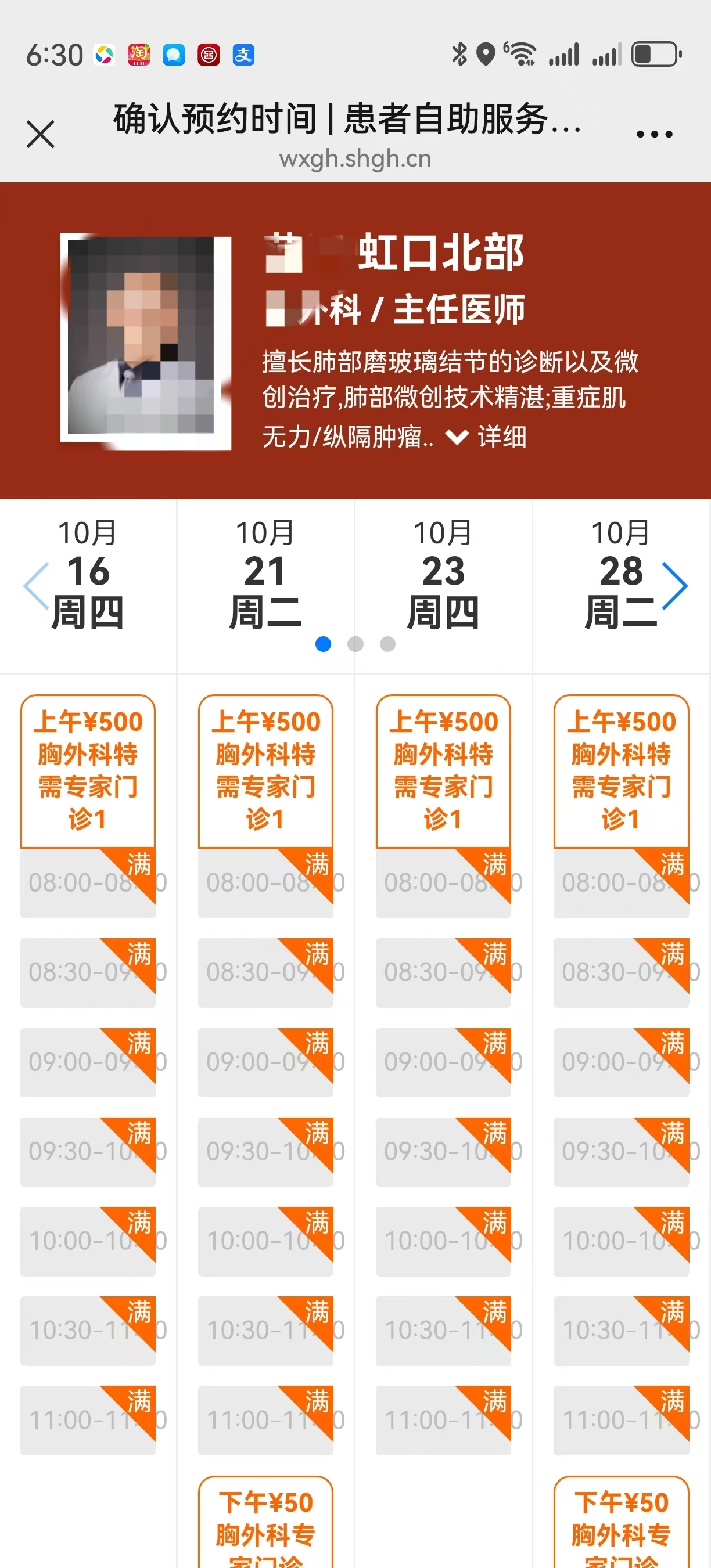The image size is (711, 1568).
Task: Select the second carousel pagination dot
Action: point(356,643)
